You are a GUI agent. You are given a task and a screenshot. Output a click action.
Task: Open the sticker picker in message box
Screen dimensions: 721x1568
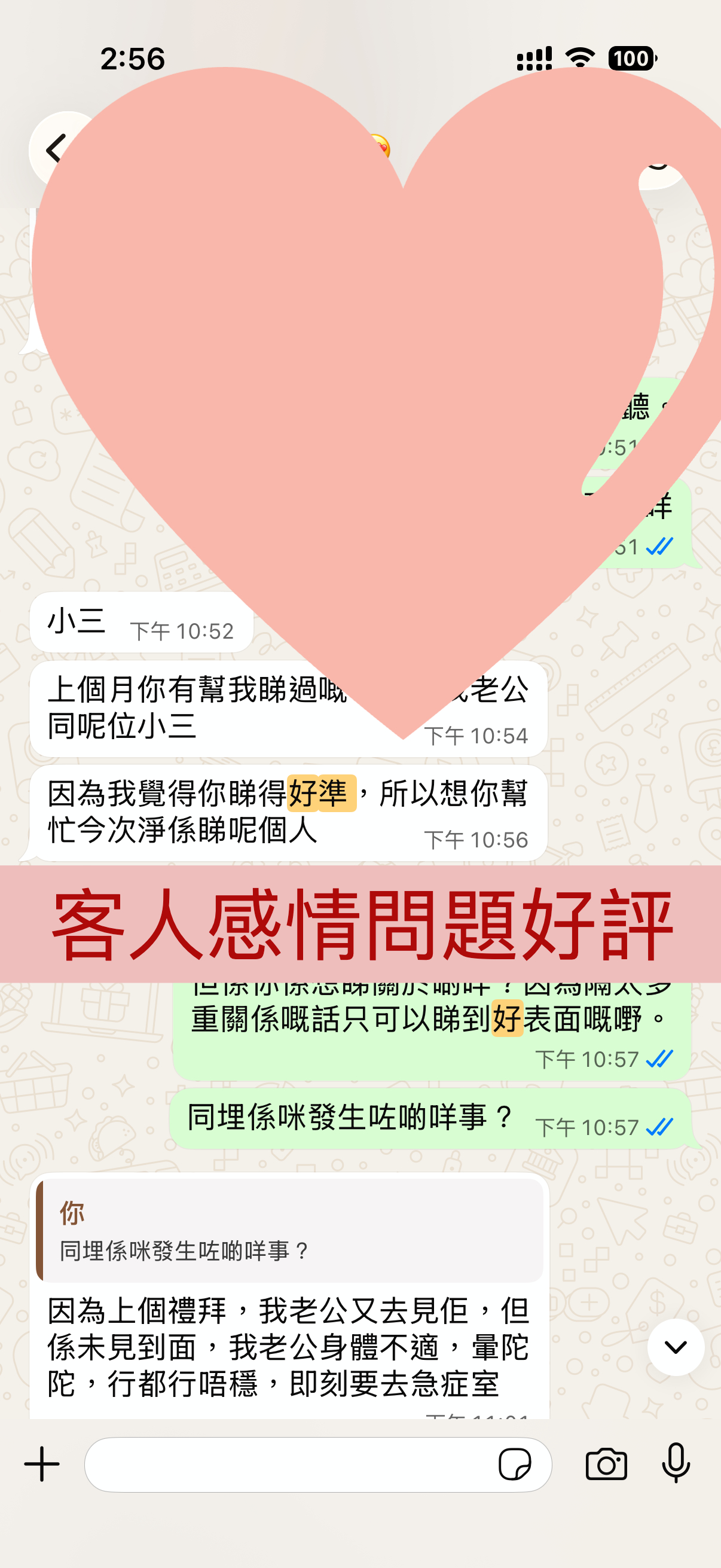click(x=515, y=1465)
